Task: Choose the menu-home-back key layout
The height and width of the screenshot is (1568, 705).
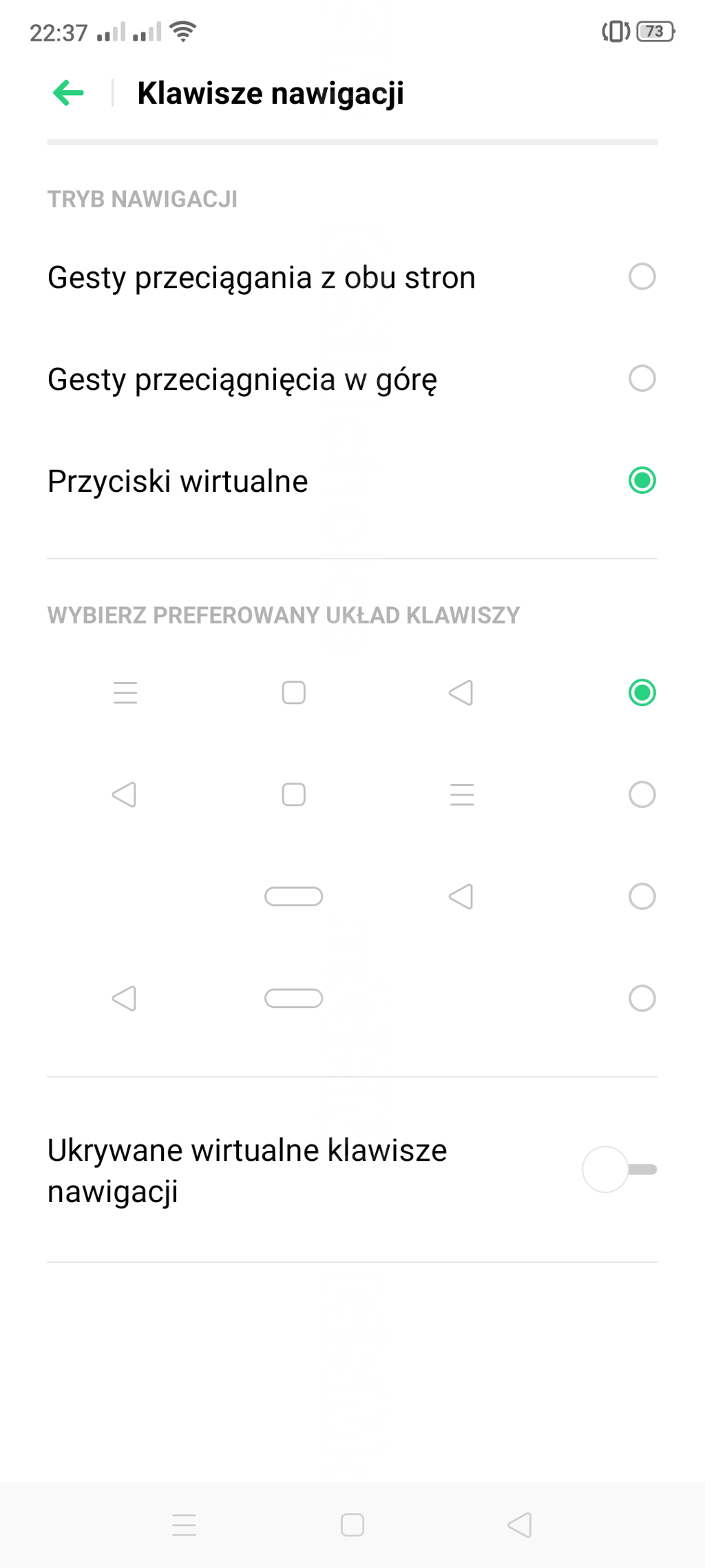Action: [641, 692]
